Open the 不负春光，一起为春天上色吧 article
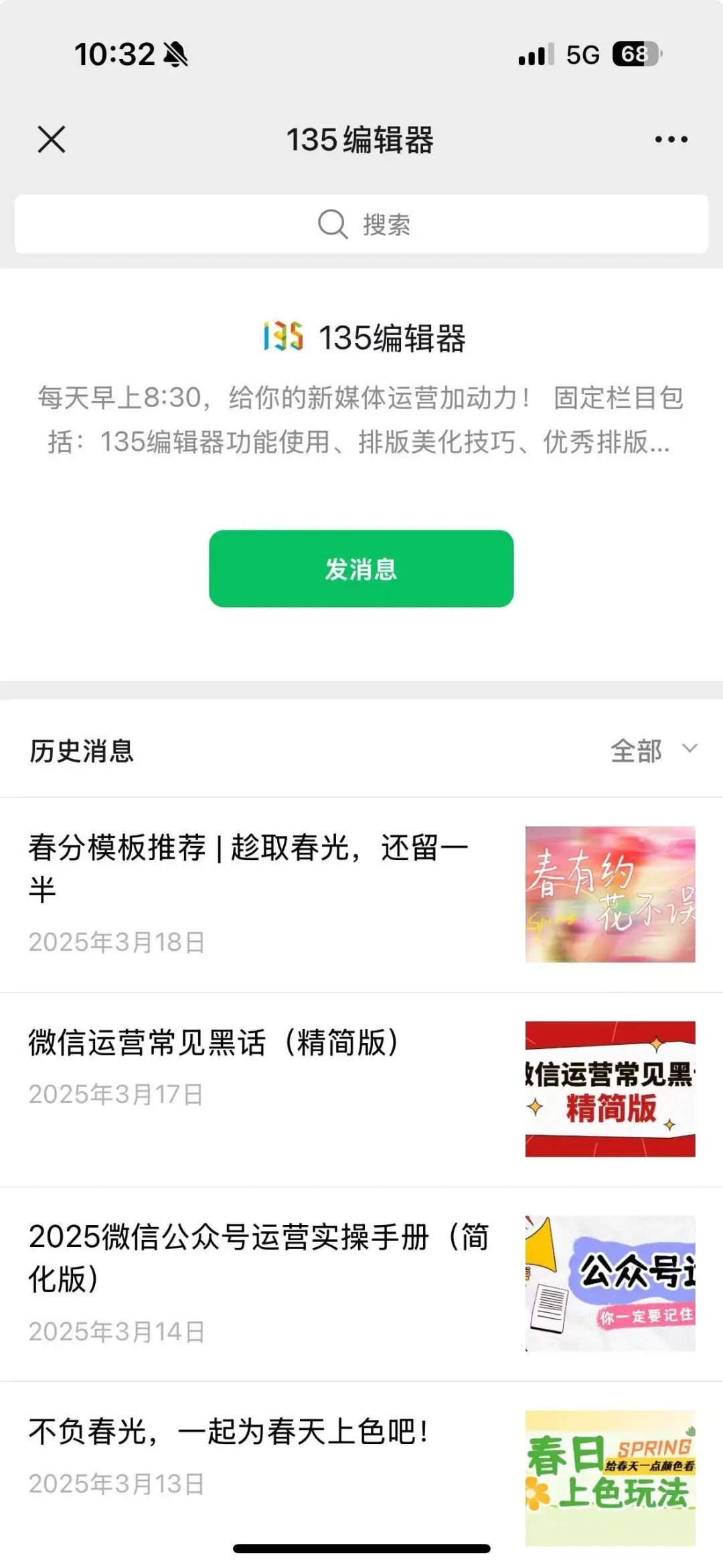The height and width of the screenshot is (1568, 723). [231, 1433]
